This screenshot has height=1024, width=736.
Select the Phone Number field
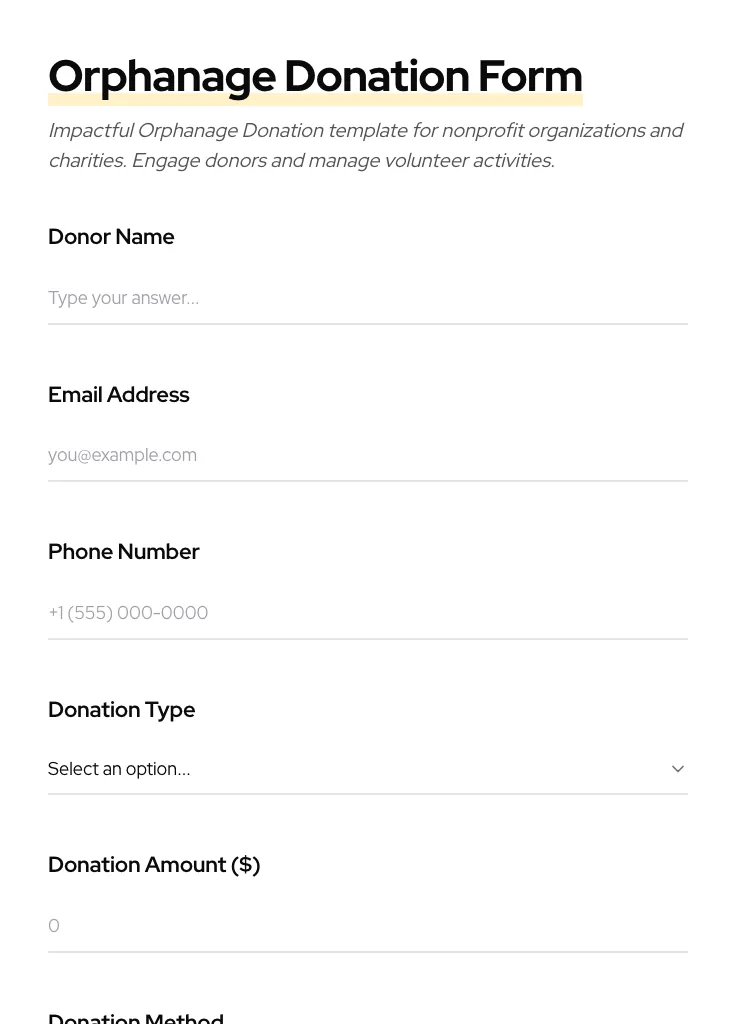[x=367, y=612]
